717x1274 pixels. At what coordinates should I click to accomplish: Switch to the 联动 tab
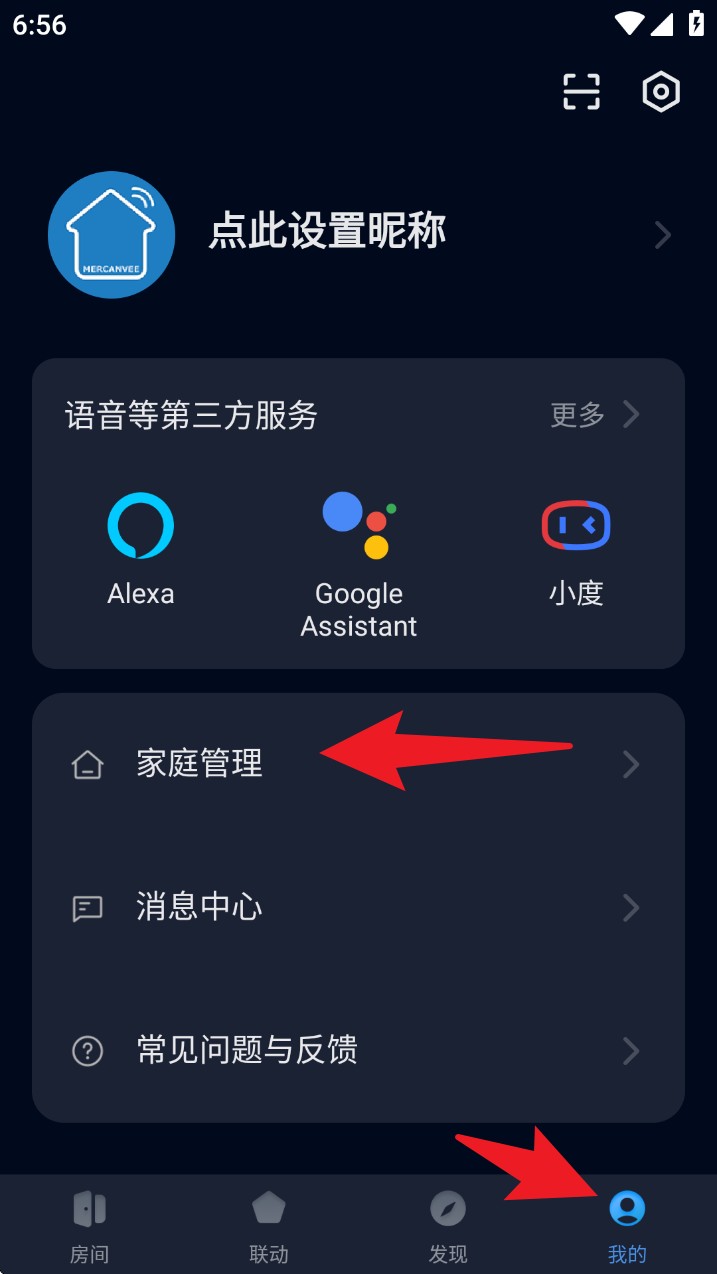pos(268,1225)
